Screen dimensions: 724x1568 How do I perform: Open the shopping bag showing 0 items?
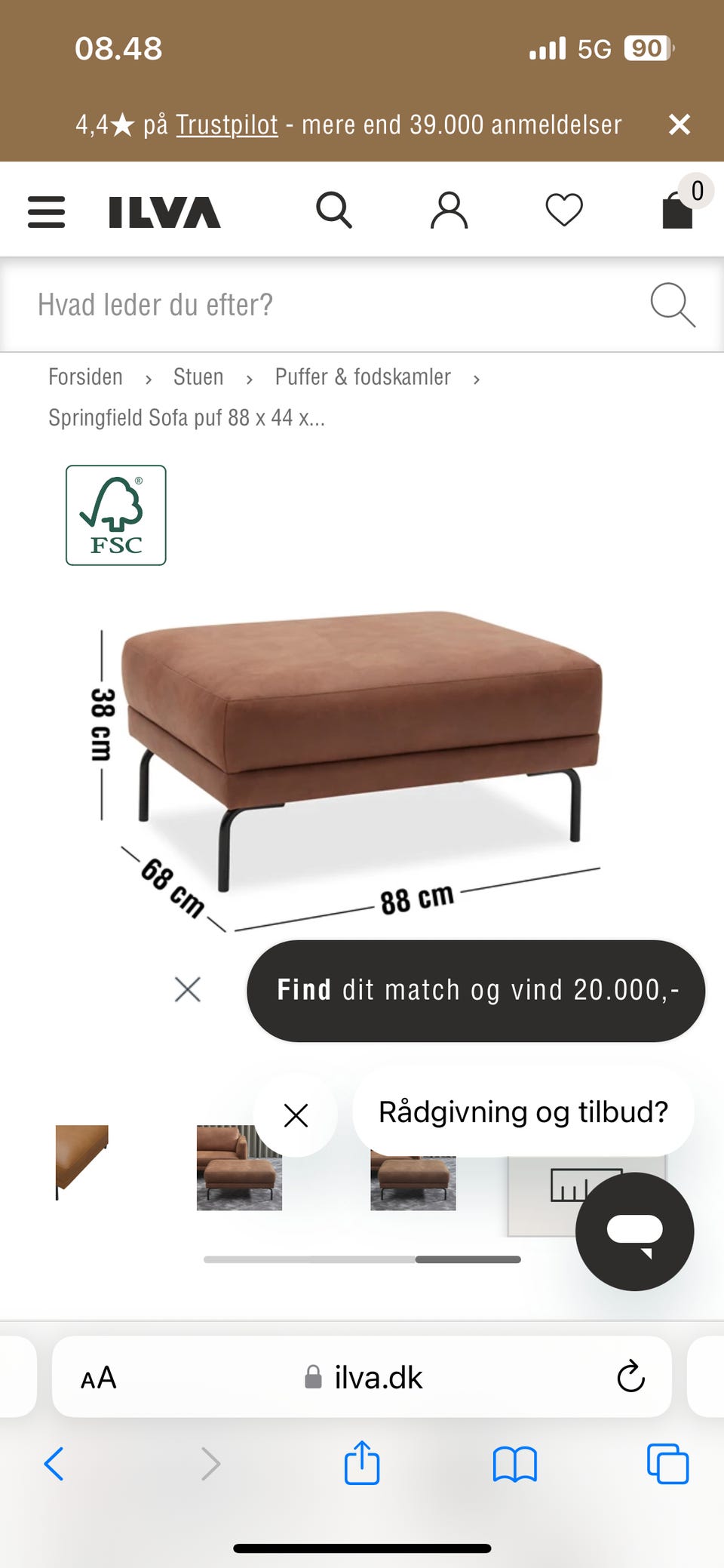678,214
